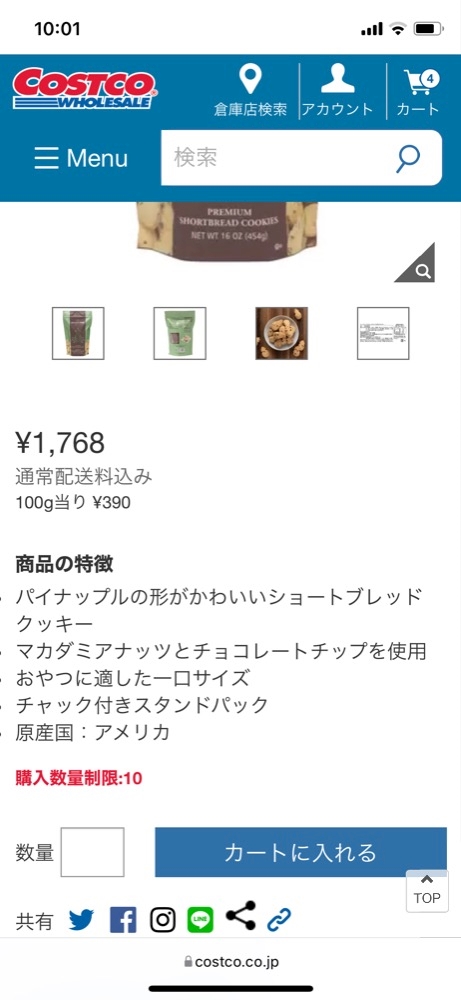Viewport: 461px width, 1000px height.
Task: Add item with カートに入れる button
Action: point(300,852)
